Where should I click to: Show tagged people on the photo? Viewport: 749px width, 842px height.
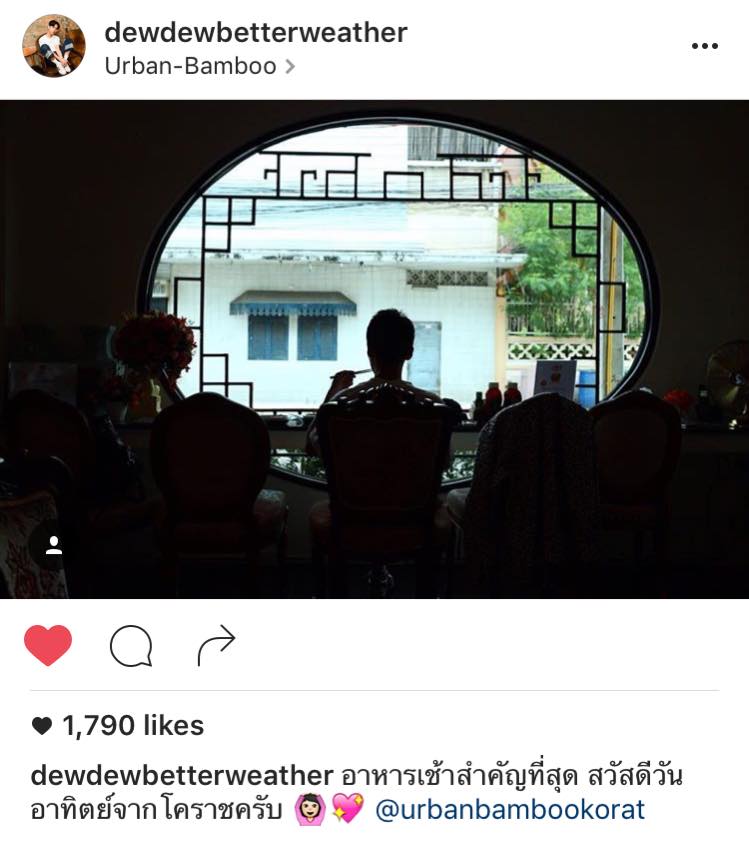click(54, 545)
